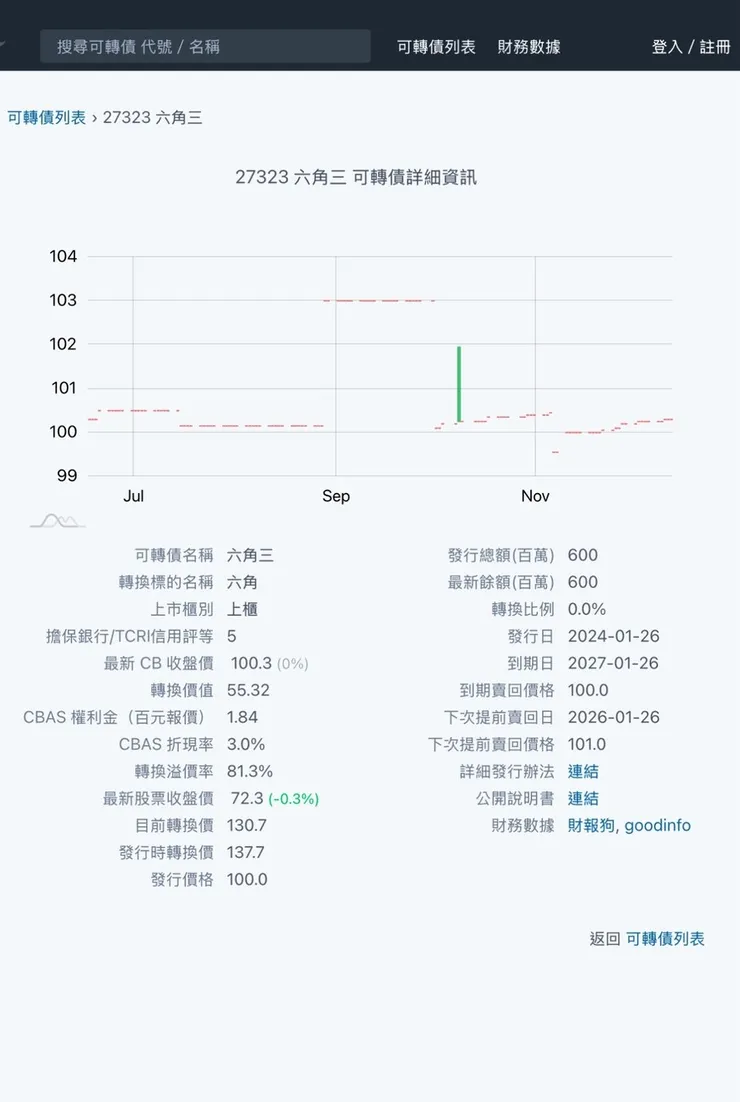Open the 公開說明書 連結 link
Image resolution: width=740 pixels, height=1102 pixels.
581,798
